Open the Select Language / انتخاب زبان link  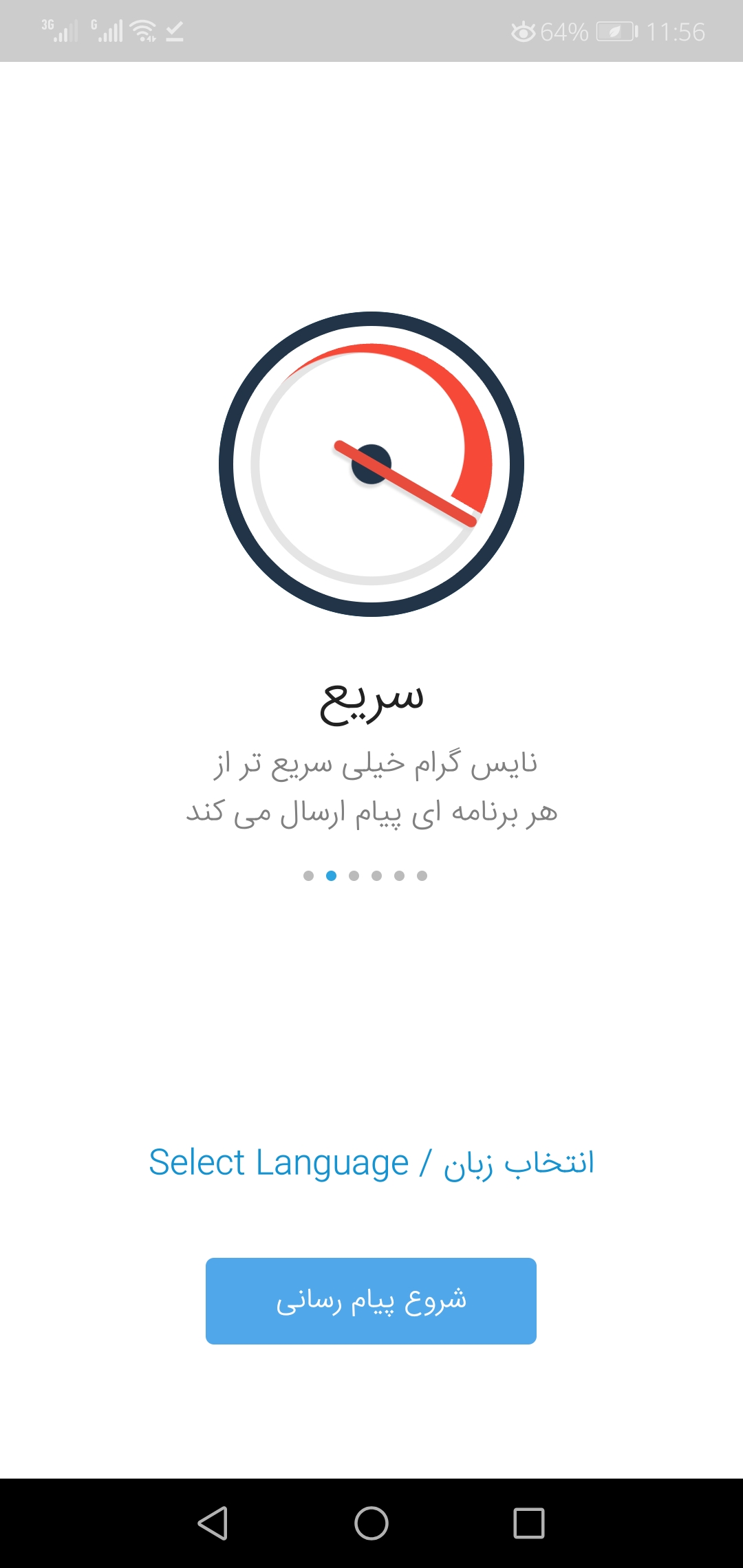(371, 1163)
